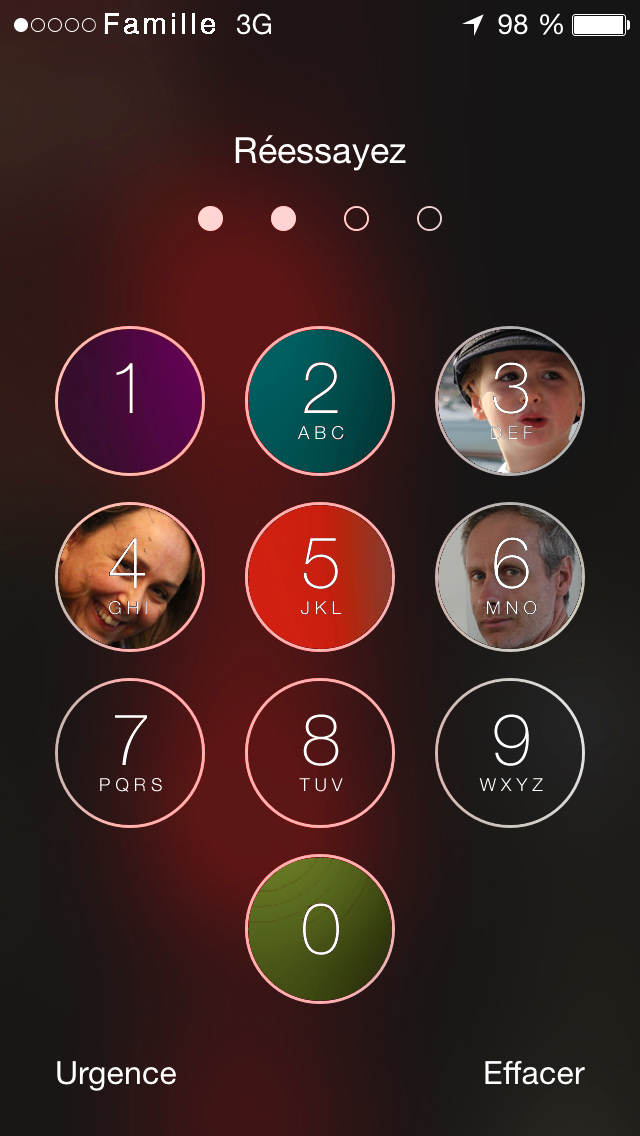Select the 4 GHI key

[130, 577]
